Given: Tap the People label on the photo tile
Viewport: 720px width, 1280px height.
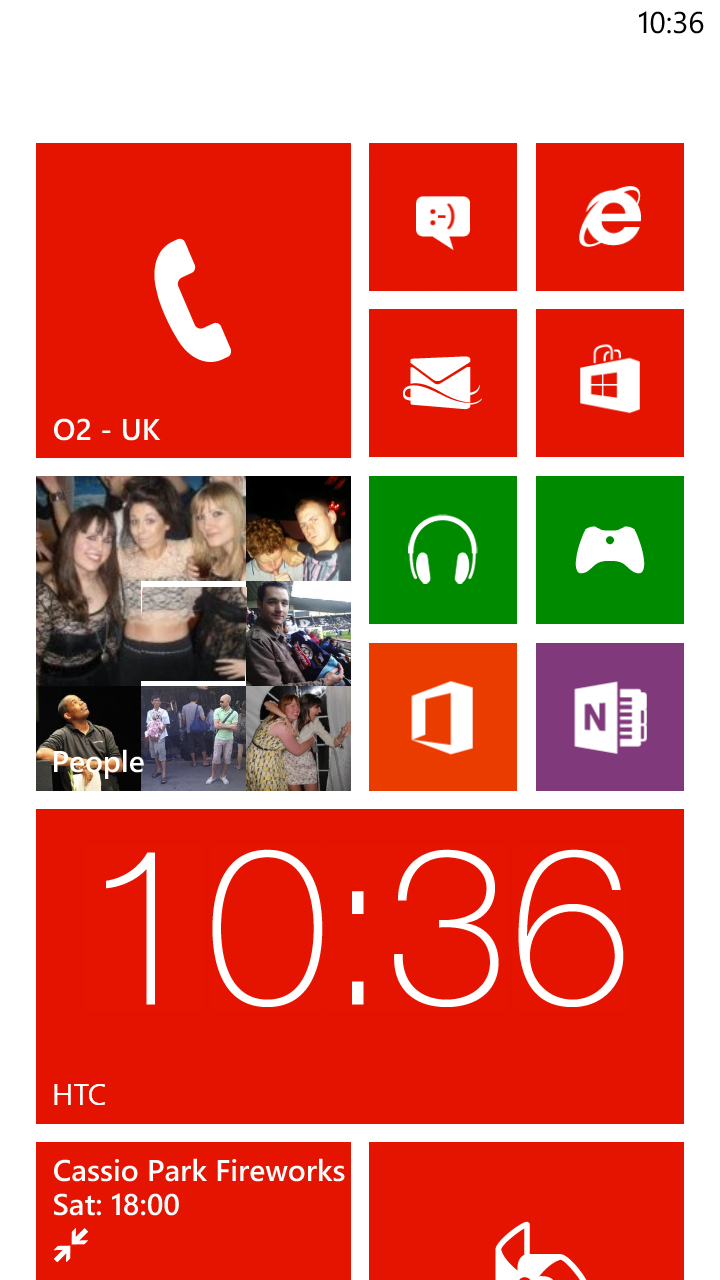Looking at the screenshot, I should 96,762.
